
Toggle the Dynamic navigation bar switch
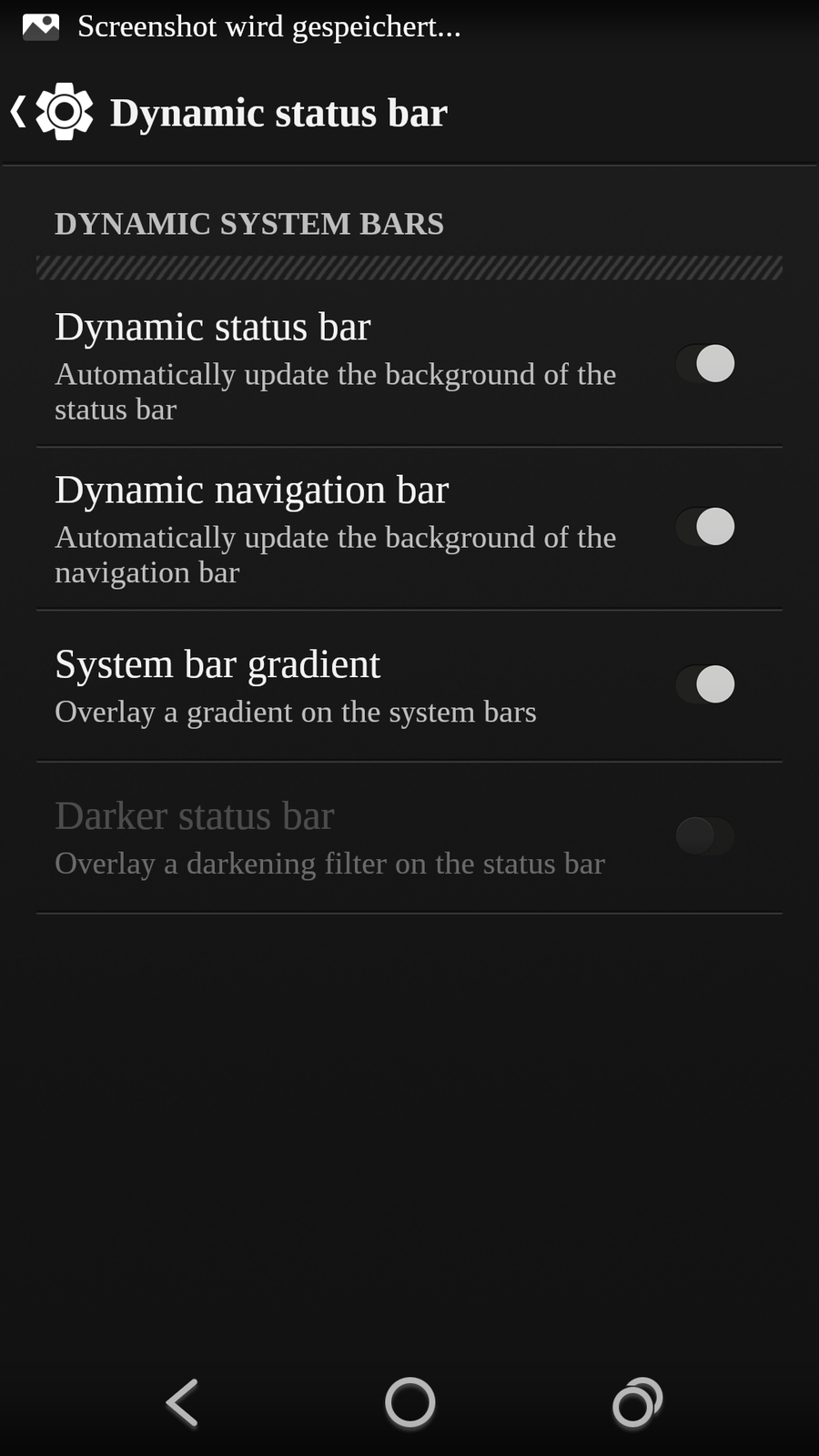[705, 527]
